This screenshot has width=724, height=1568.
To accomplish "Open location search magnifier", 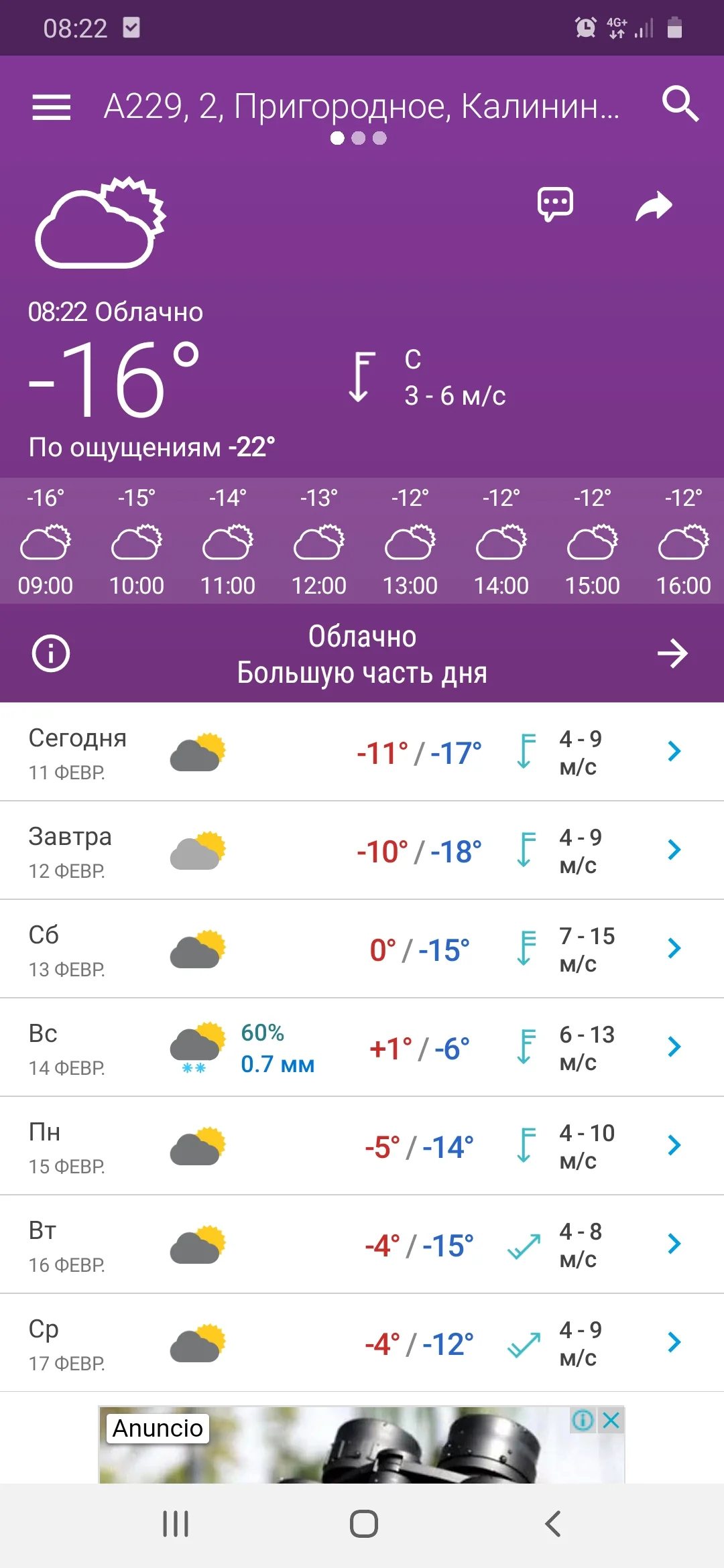I will pyautogui.click(x=680, y=105).
